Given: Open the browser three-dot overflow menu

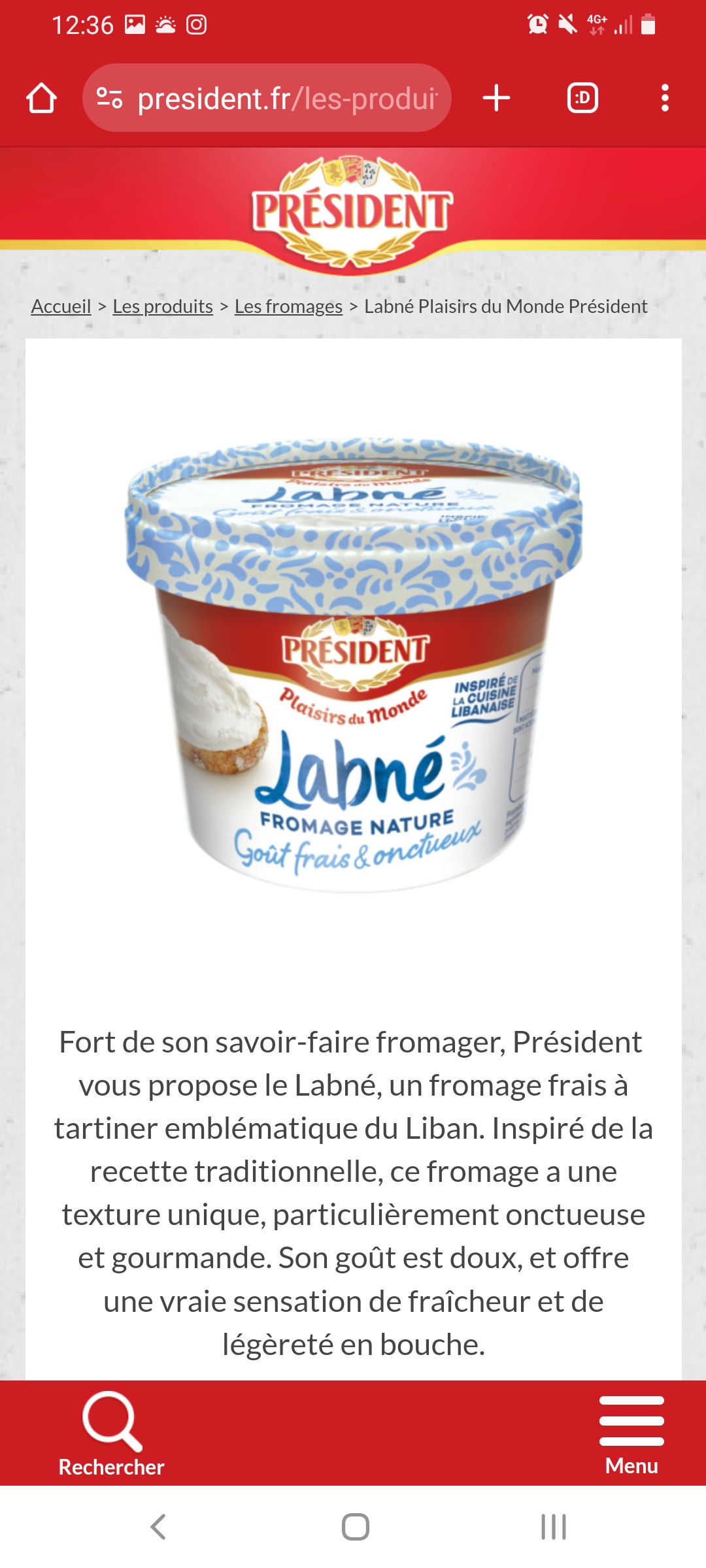Looking at the screenshot, I should tap(664, 98).
